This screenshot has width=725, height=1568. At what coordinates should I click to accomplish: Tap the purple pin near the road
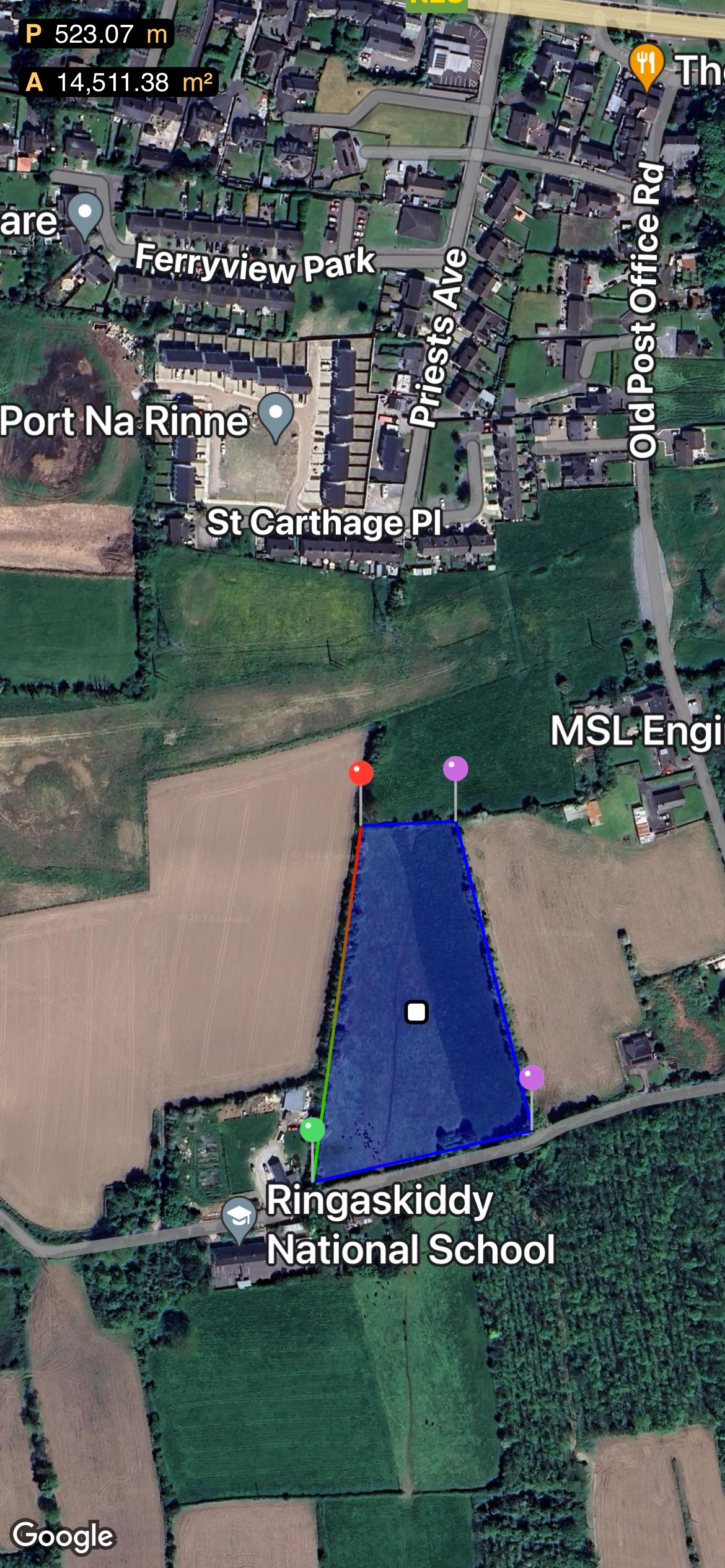tap(532, 1078)
